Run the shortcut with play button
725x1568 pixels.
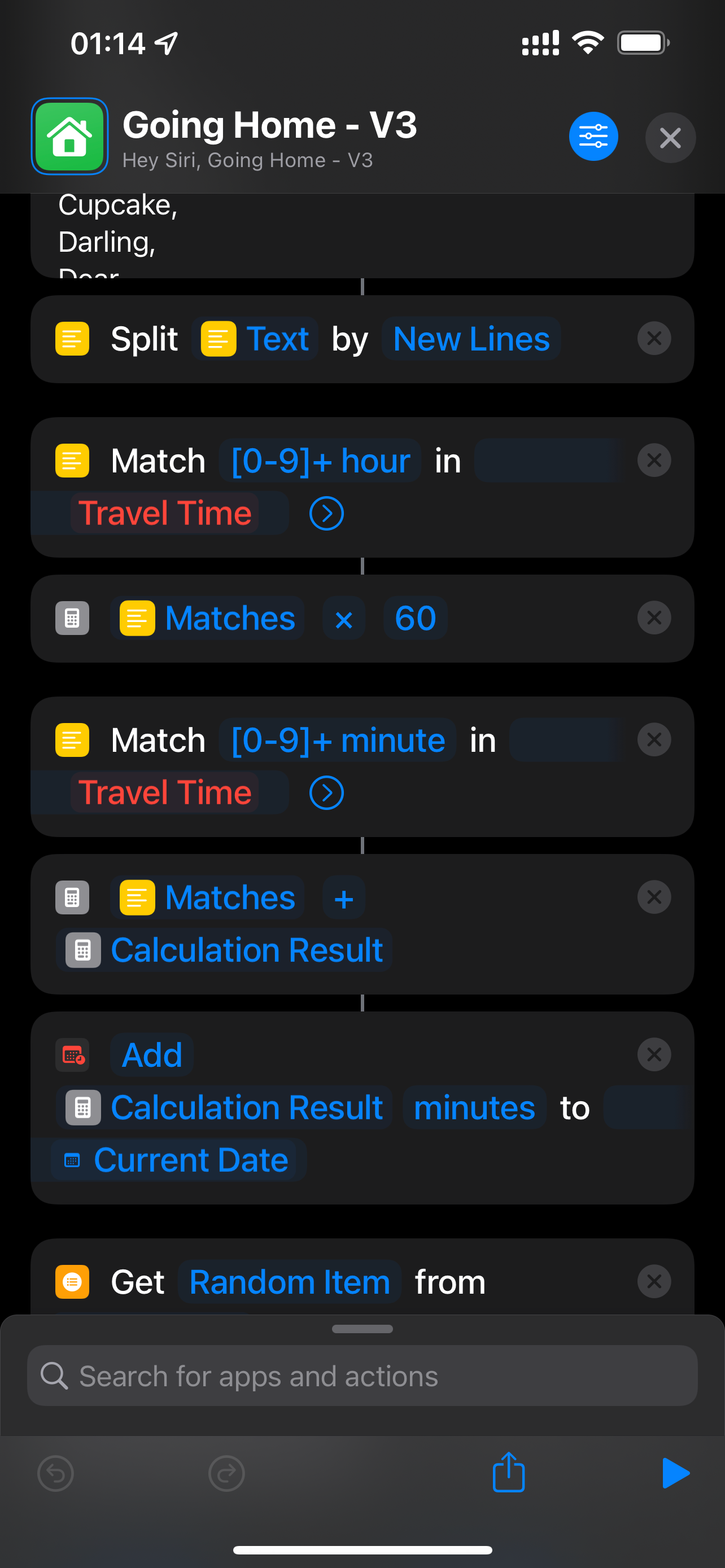(x=675, y=1473)
